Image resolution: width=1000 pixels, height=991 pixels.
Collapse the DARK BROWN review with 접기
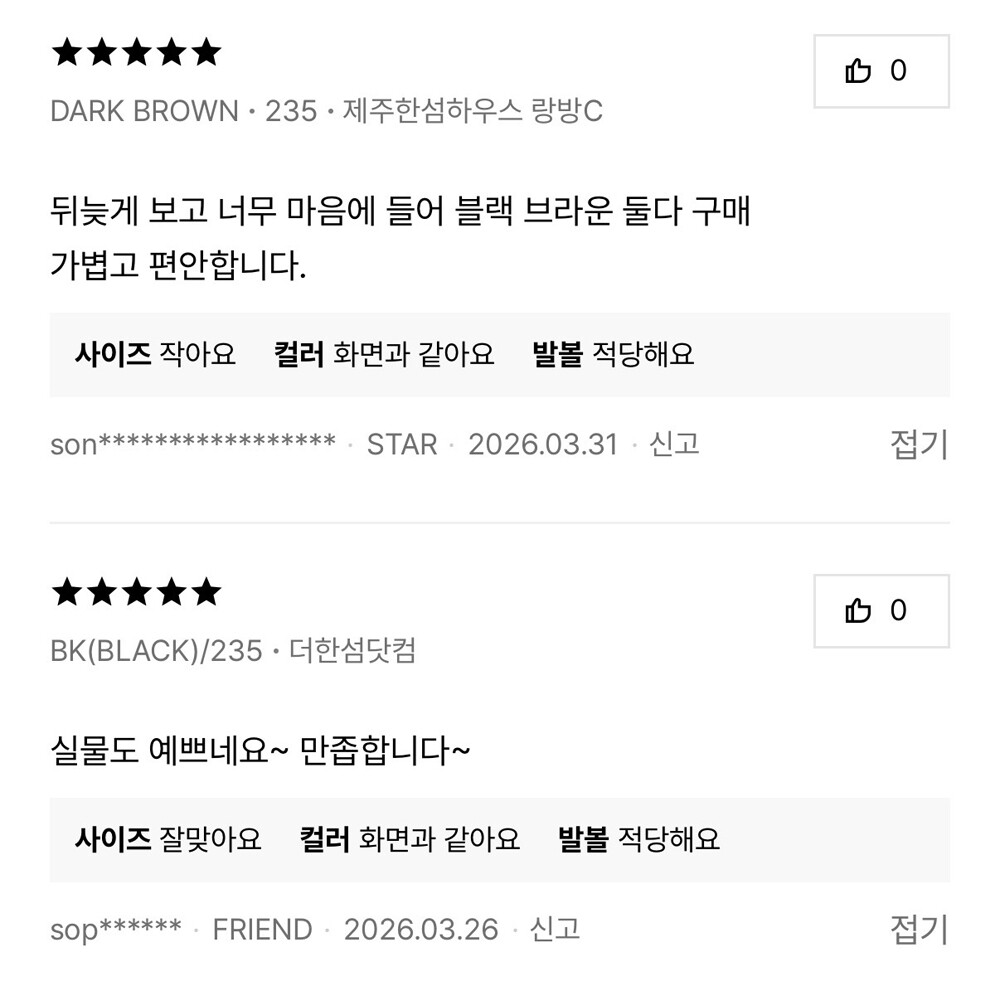(919, 444)
